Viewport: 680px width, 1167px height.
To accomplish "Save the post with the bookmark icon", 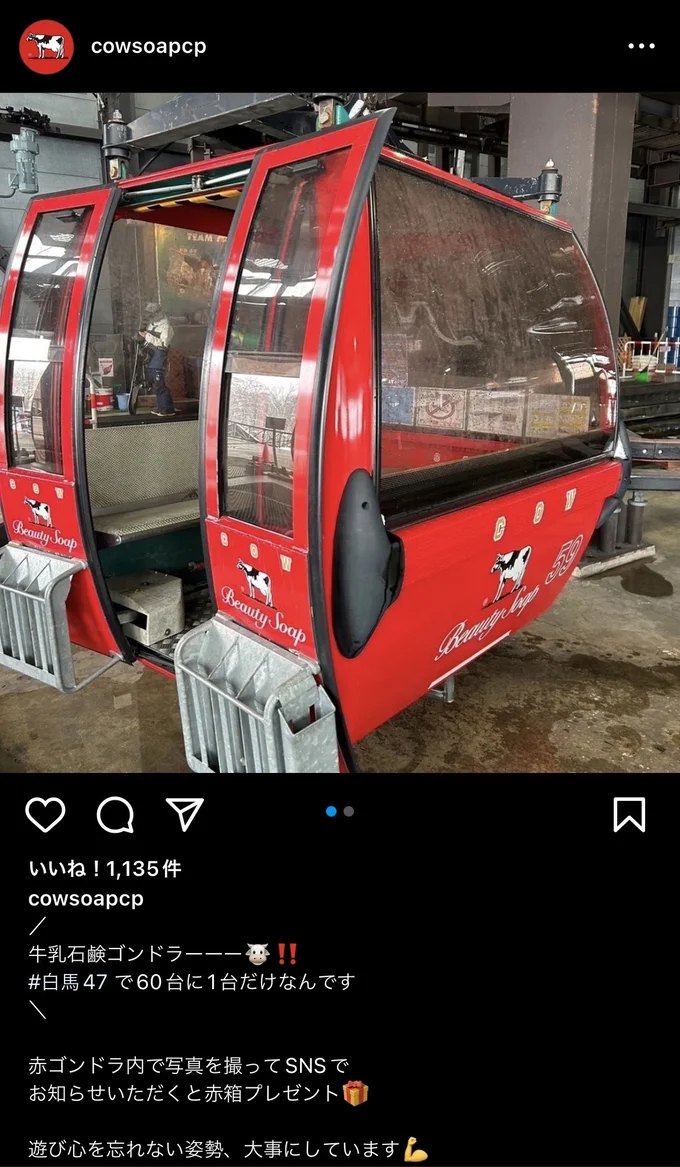I will [x=628, y=815].
